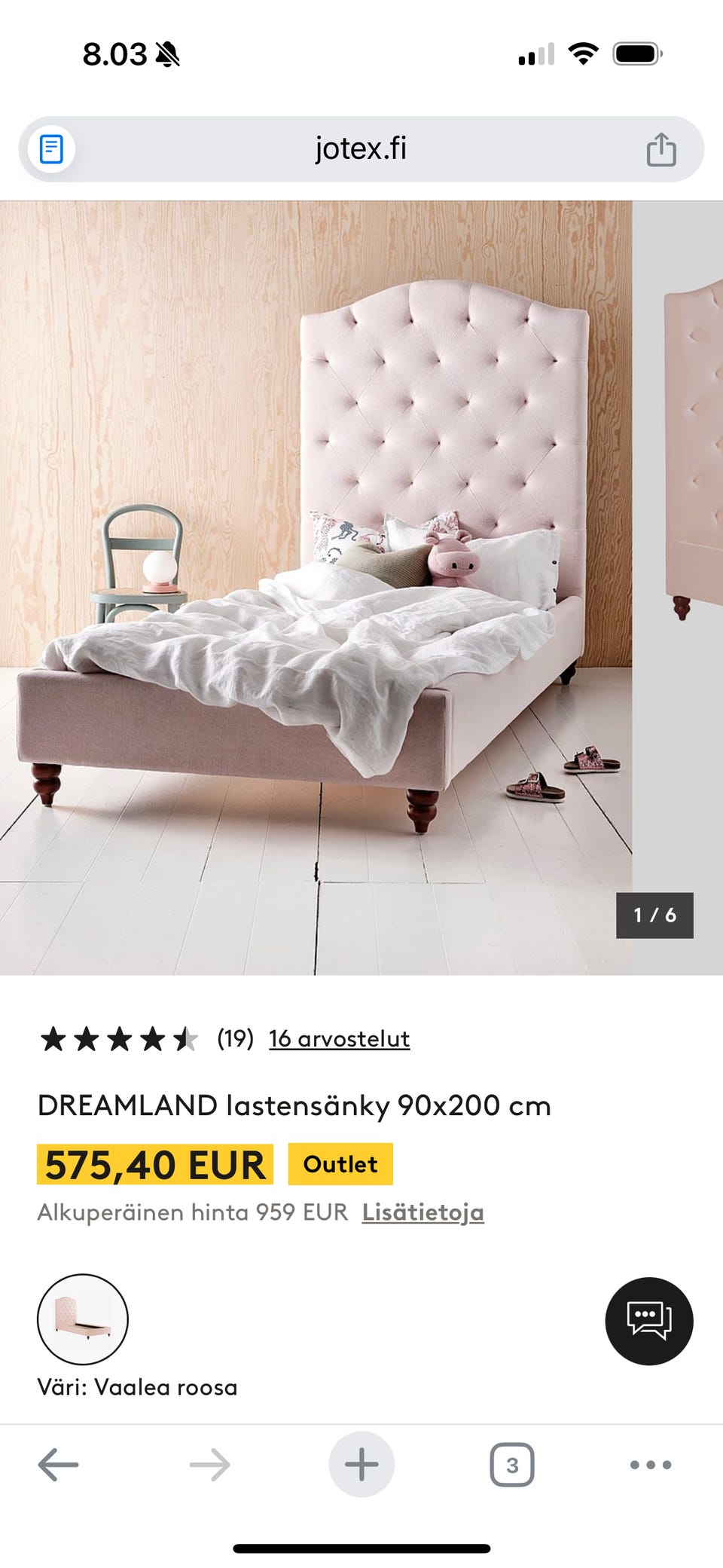Select the Vaalea roosa color swatch
The width and height of the screenshot is (723, 1568).
pyautogui.click(x=83, y=1319)
